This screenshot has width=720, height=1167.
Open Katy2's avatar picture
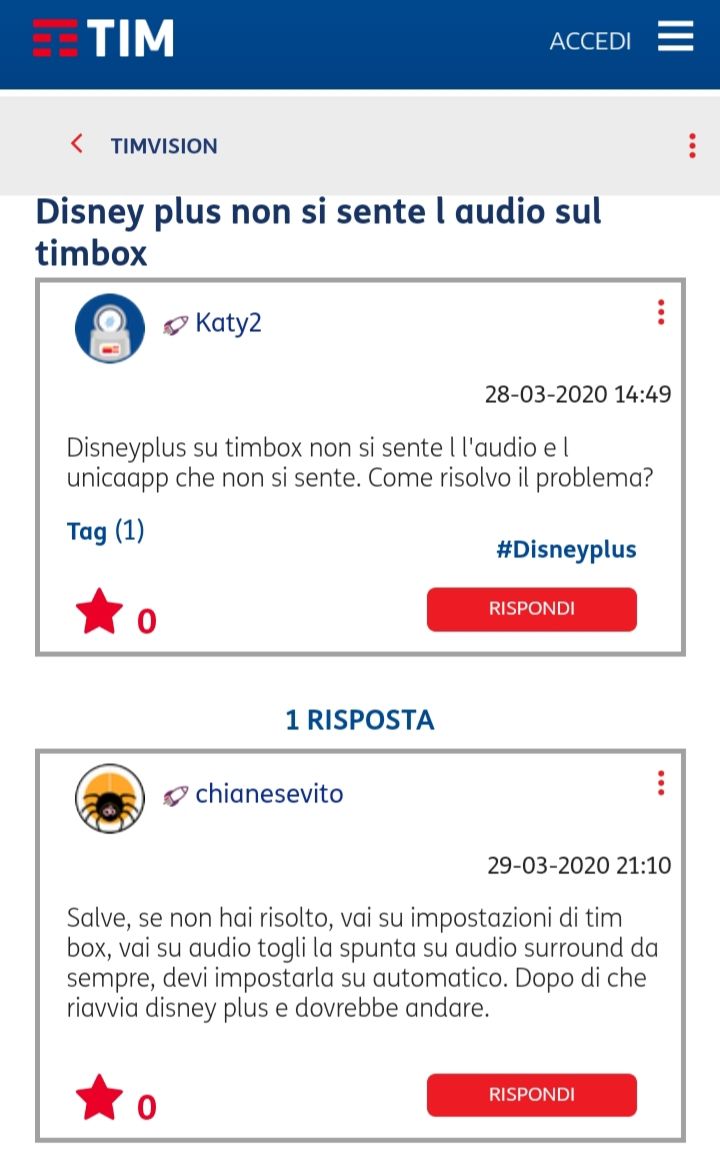110,328
